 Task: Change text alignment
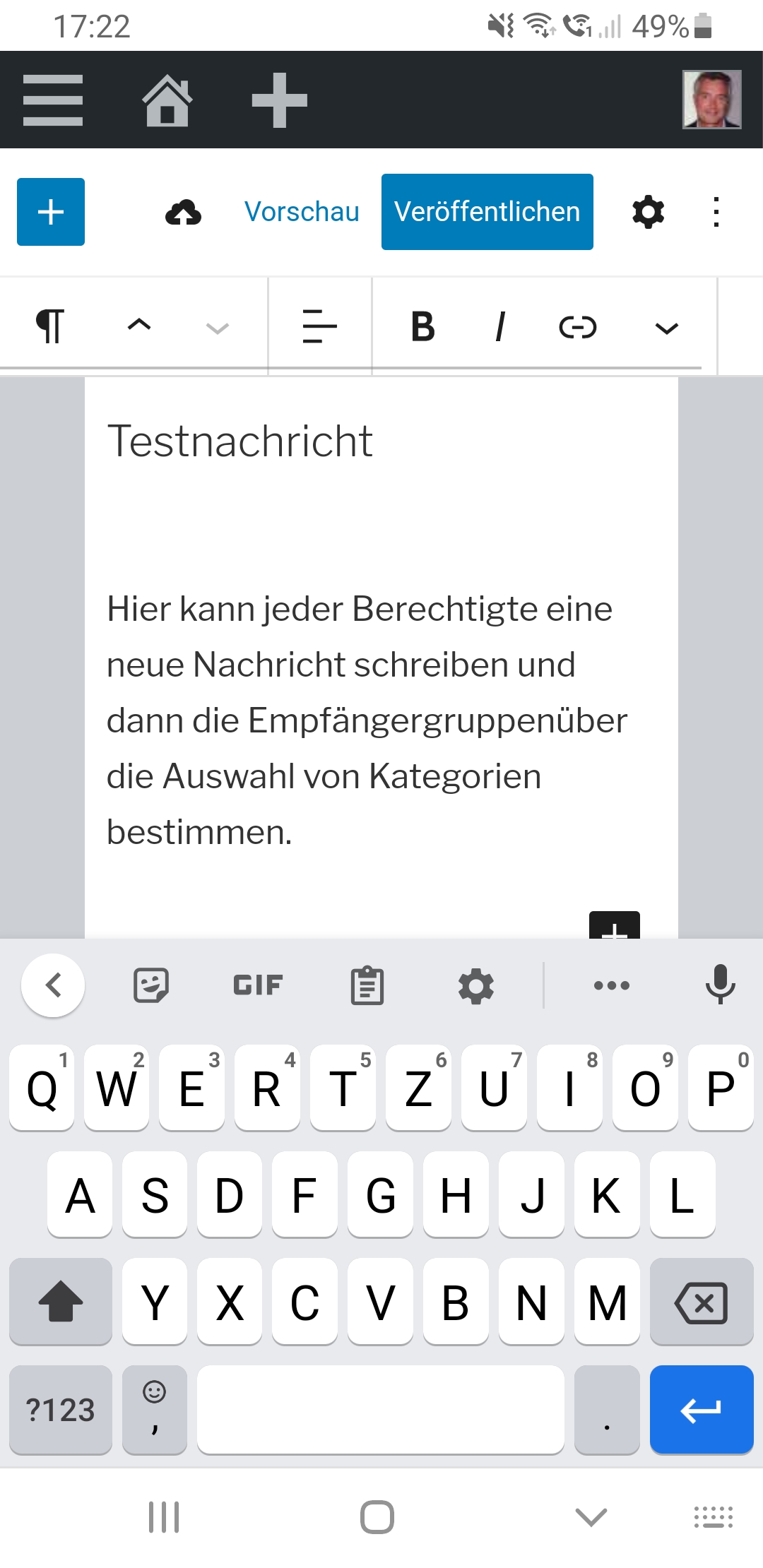point(319,326)
